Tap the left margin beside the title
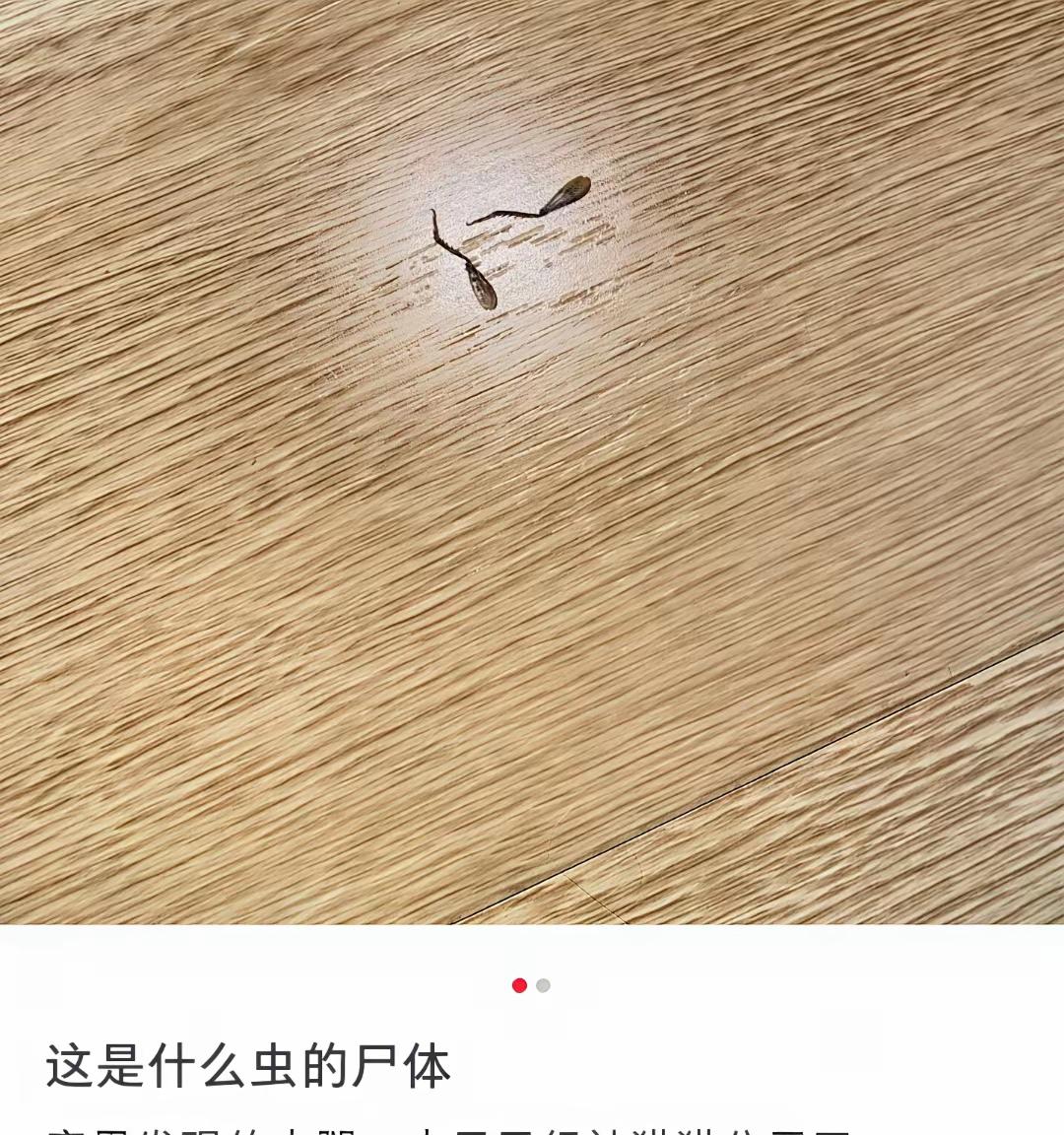Screen dimensions: 1064x1135 (25, 1064)
